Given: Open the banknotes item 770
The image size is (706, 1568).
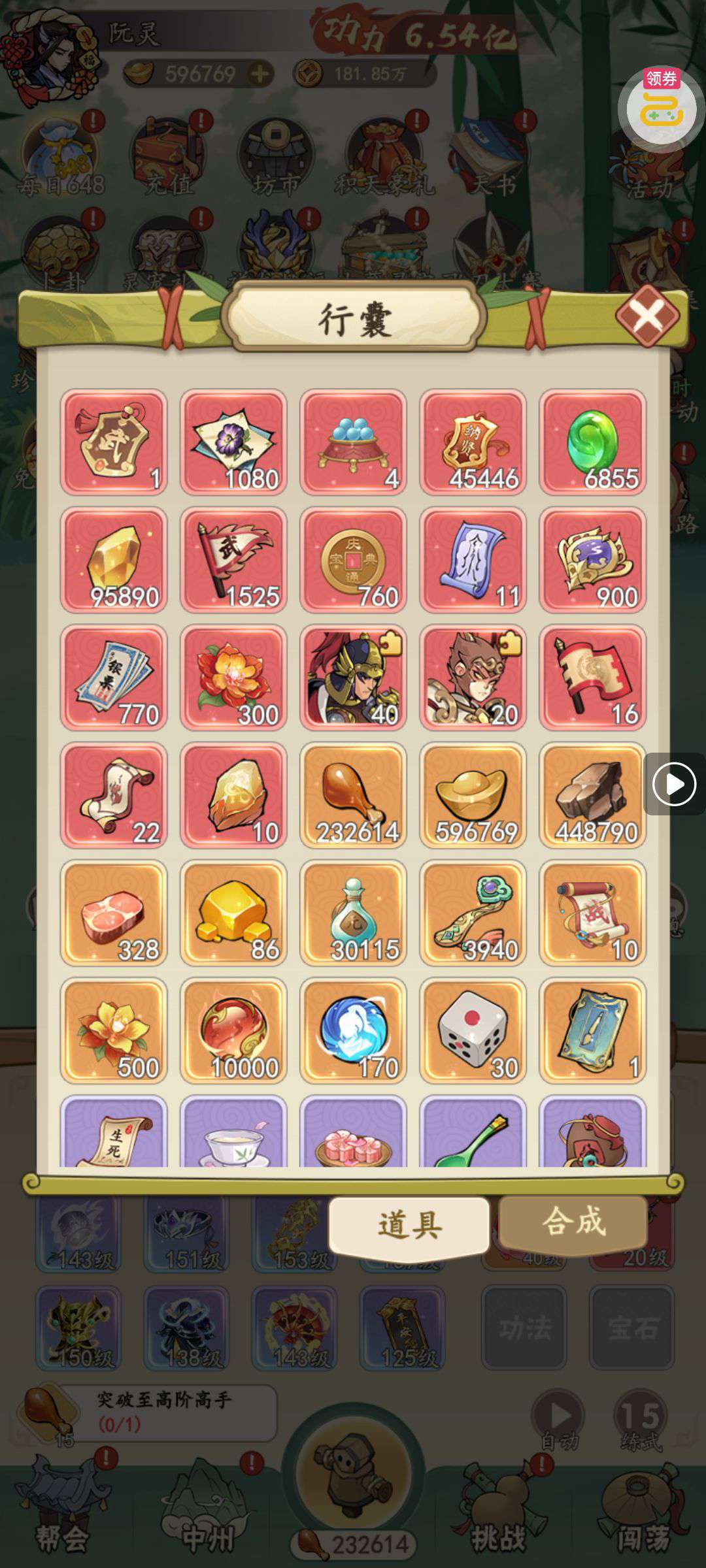Looking at the screenshot, I should click(x=114, y=678).
